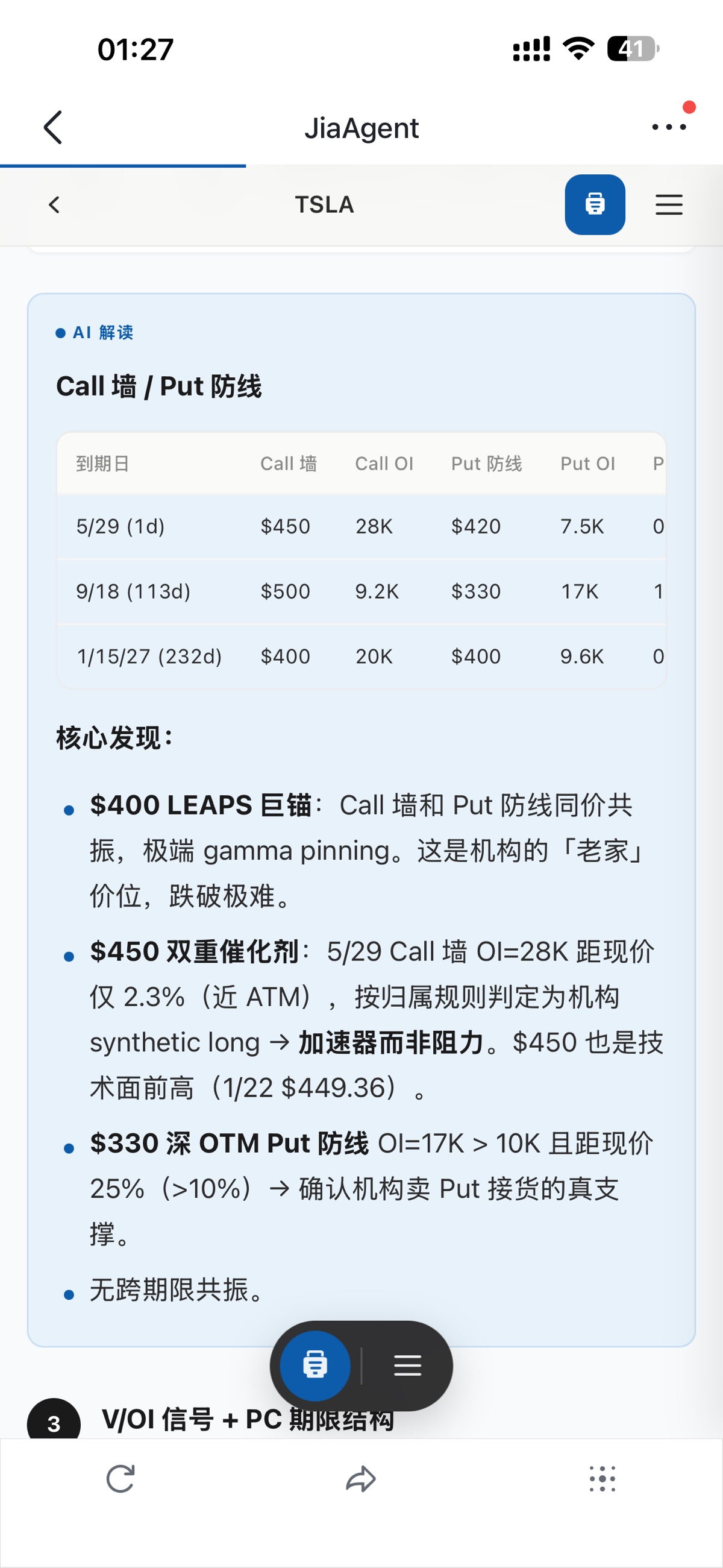Open the dotted grid options icon
Image resolution: width=723 pixels, height=1568 pixels.
602,1479
